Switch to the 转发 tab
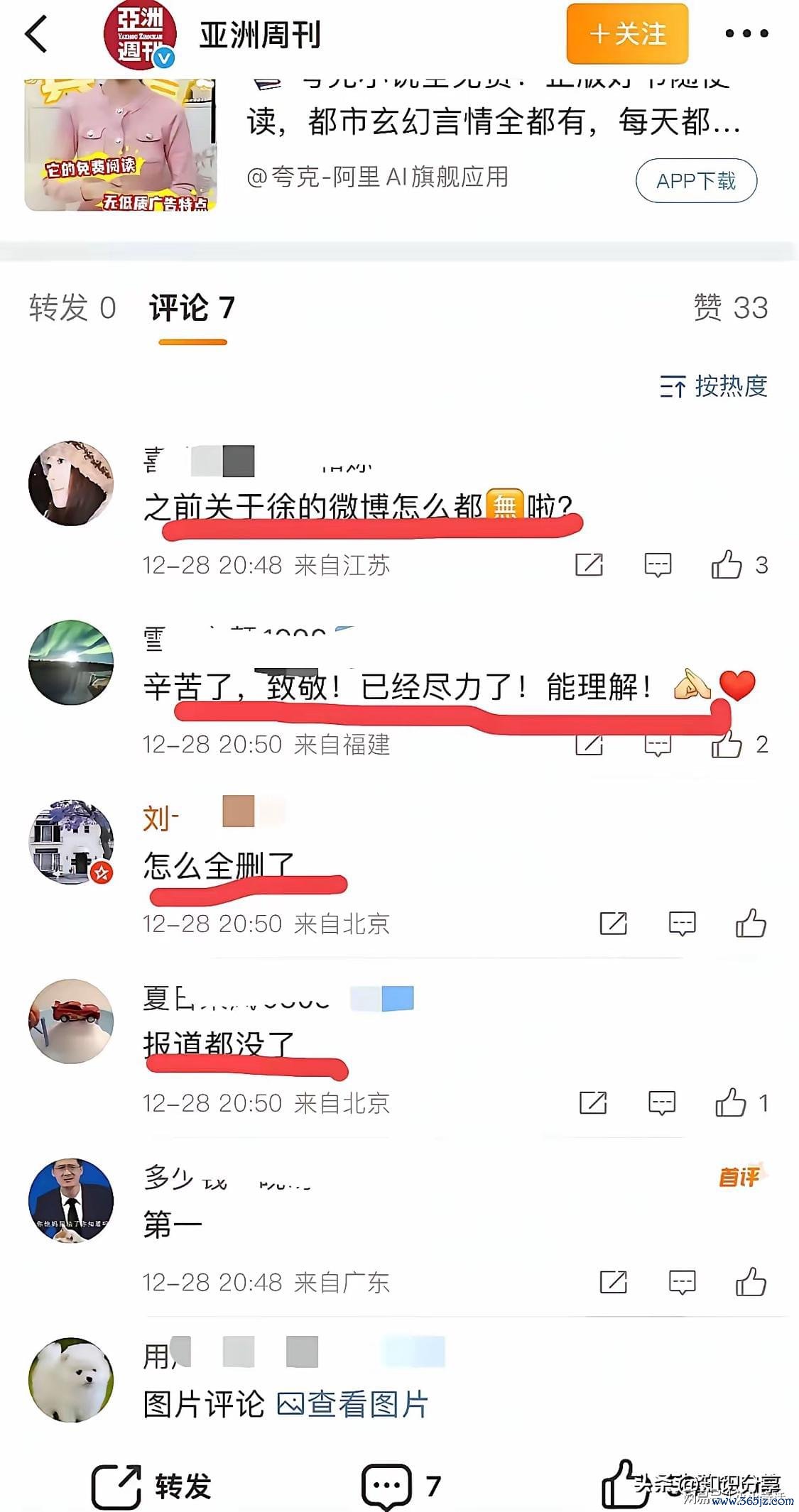The image size is (799, 1512). coord(72,308)
